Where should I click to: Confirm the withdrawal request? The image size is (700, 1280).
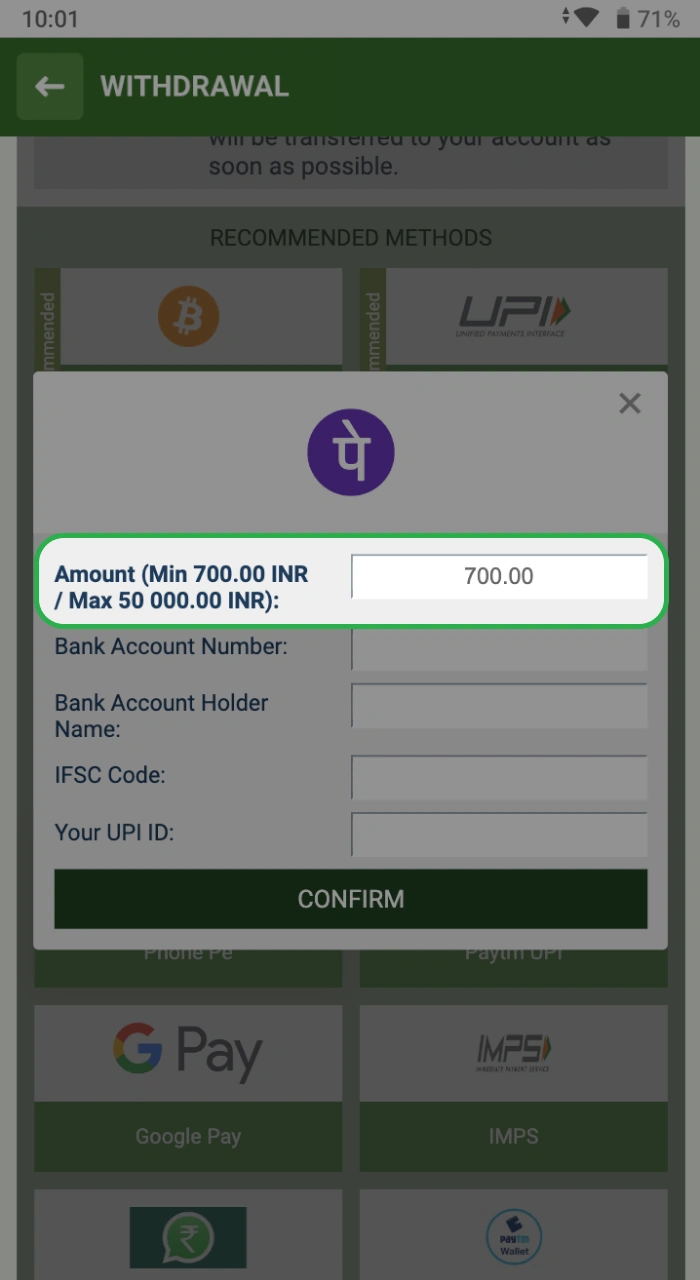click(350, 898)
